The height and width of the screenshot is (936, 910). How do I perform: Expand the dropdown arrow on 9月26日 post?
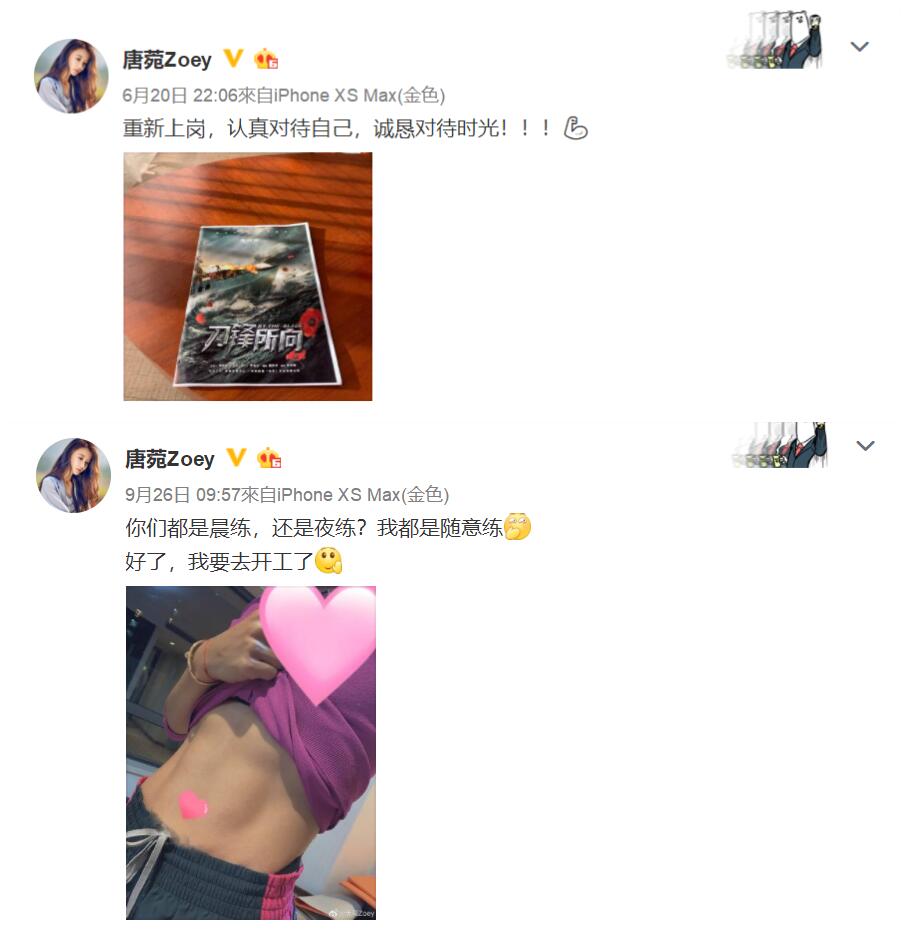click(x=865, y=446)
